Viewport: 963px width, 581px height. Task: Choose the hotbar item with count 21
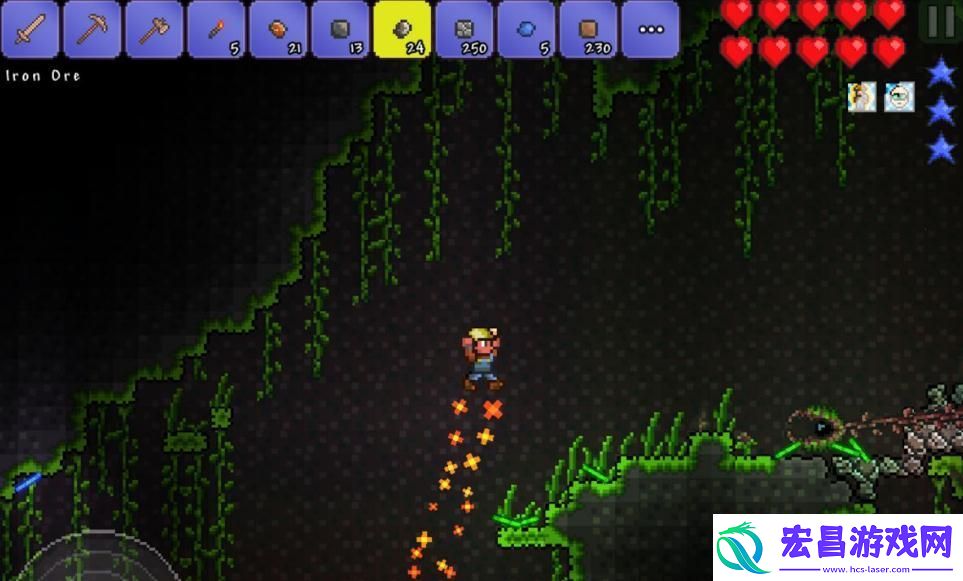[x=278, y=29]
